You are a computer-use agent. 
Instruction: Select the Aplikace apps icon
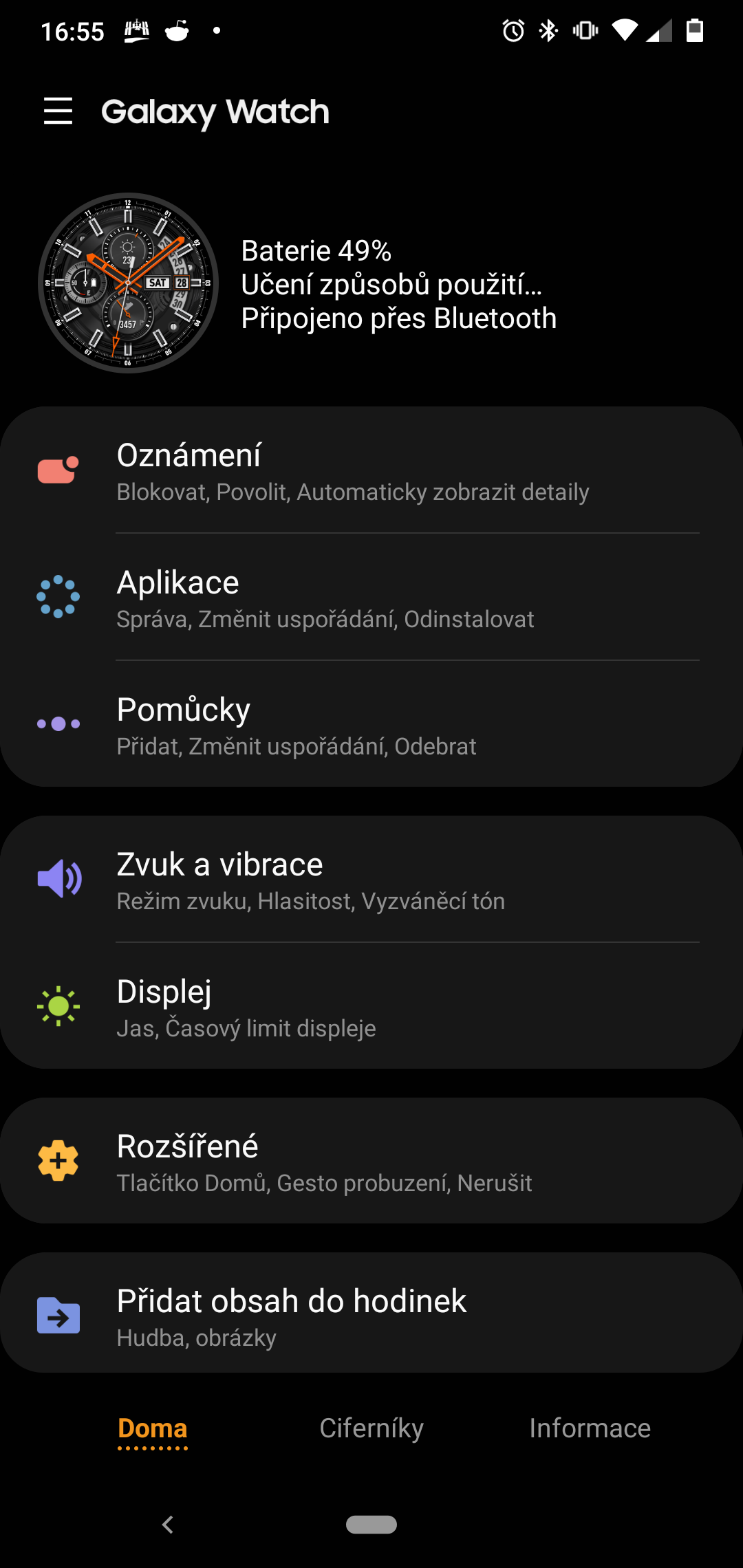click(x=58, y=596)
